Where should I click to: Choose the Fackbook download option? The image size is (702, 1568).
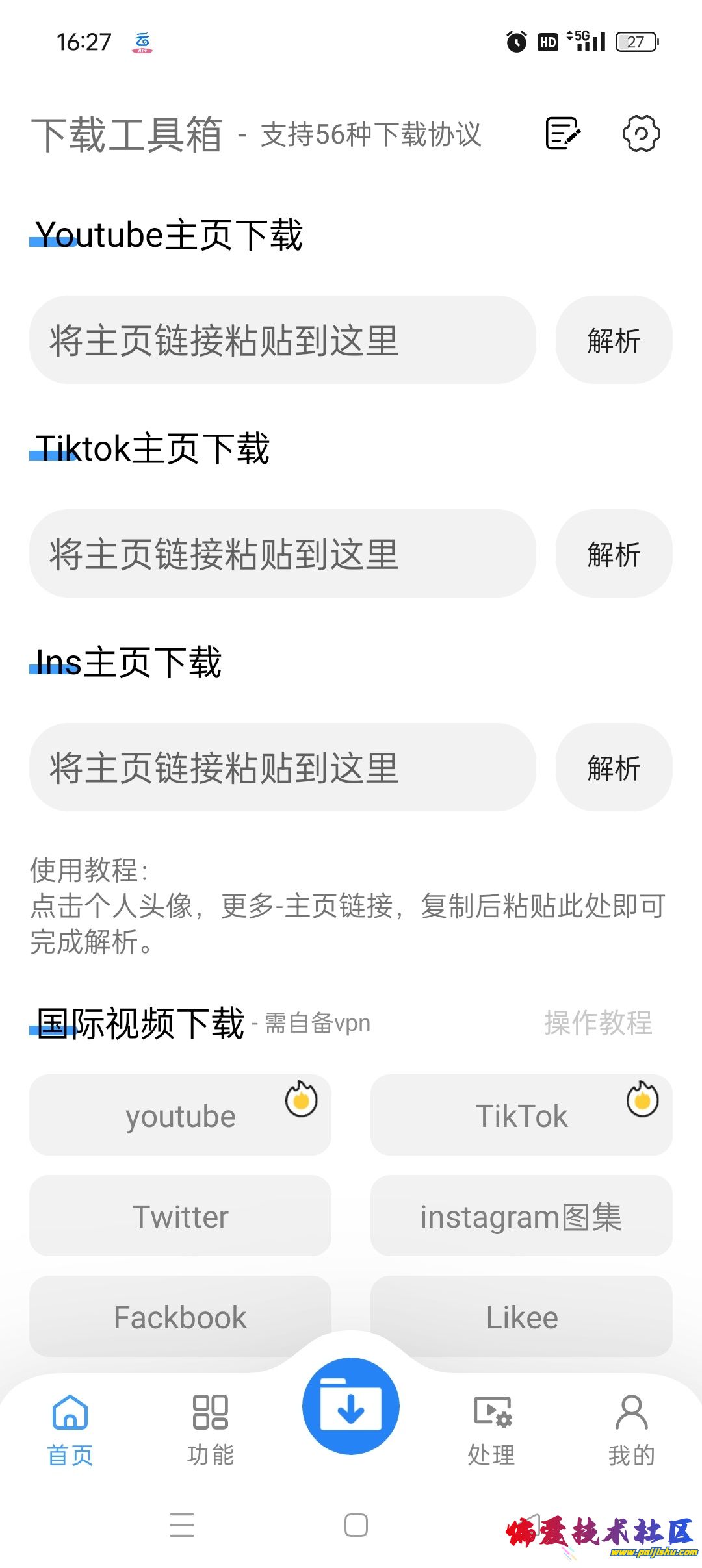click(x=180, y=1316)
